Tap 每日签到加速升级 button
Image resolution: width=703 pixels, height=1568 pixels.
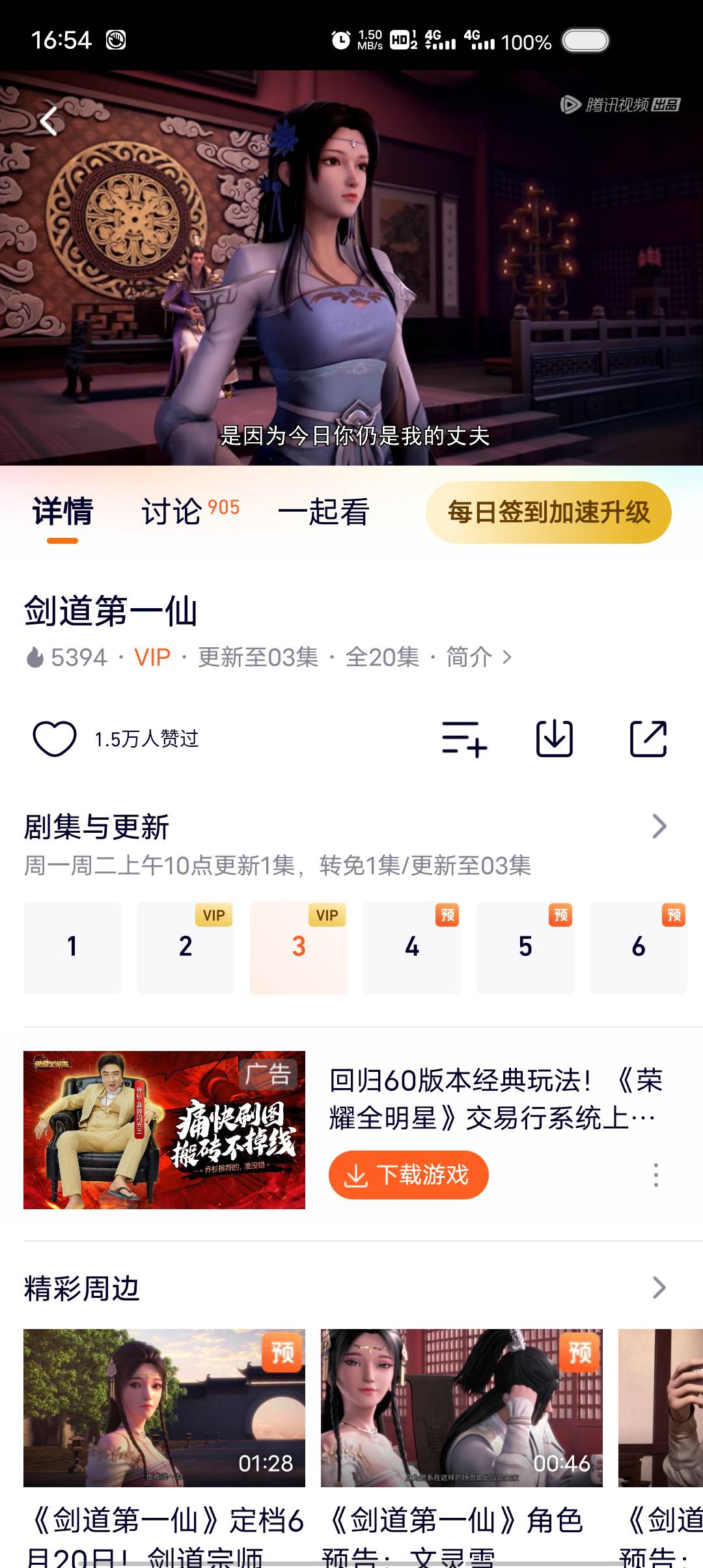point(548,512)
